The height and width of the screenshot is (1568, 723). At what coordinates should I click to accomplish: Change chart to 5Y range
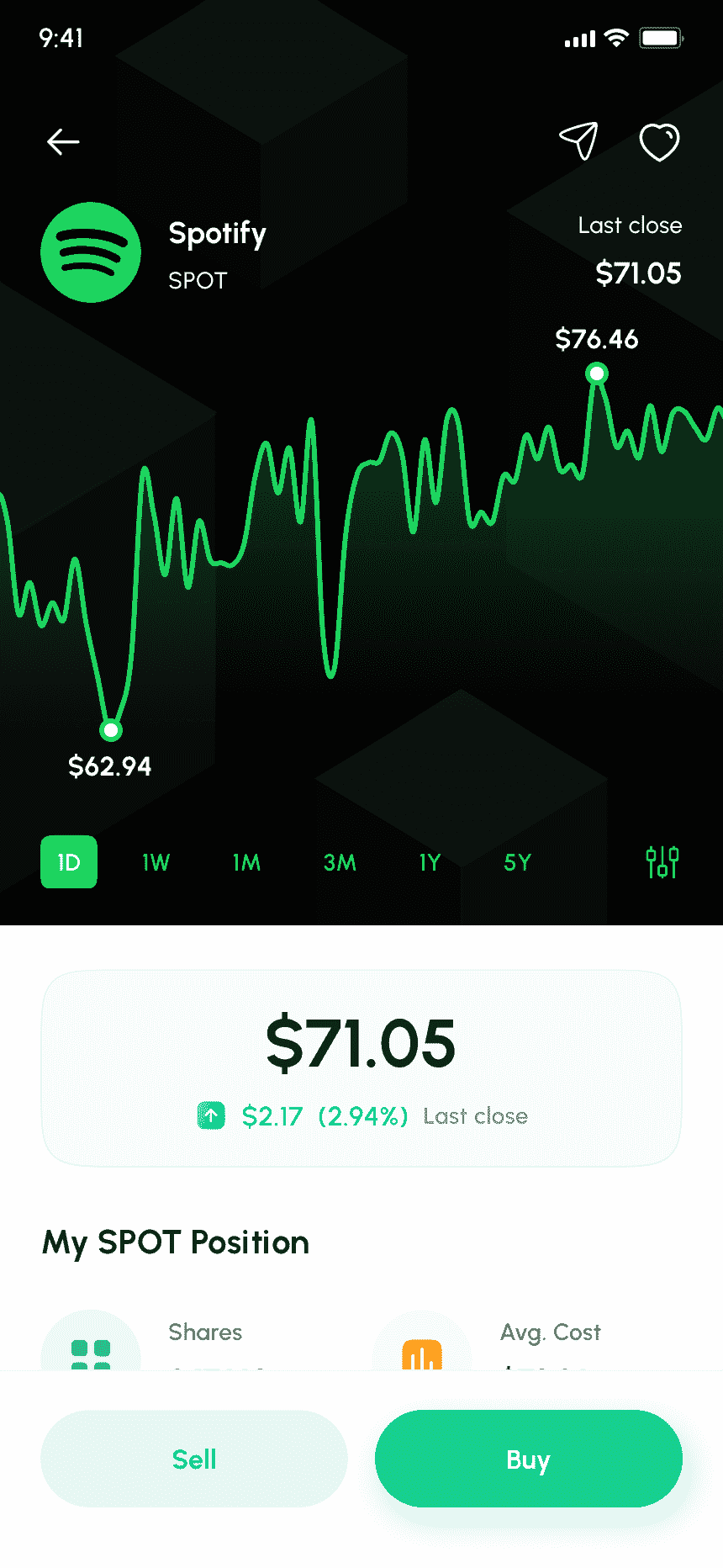pyautogui.click(x=517, y=862)
